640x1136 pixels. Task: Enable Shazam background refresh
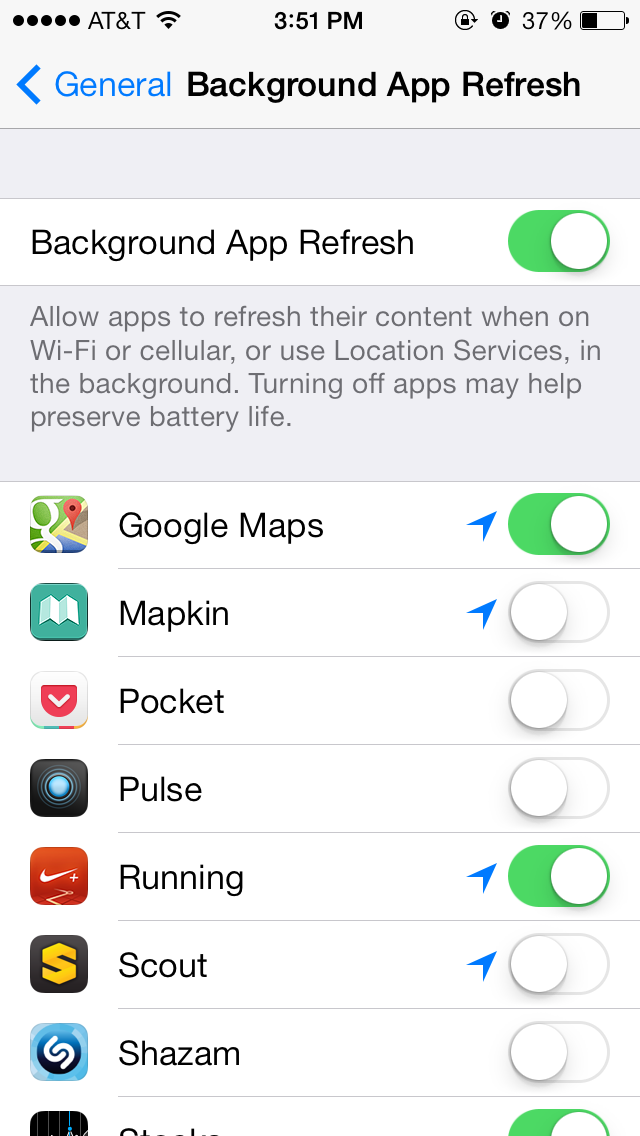click(x=558, y=1053)
